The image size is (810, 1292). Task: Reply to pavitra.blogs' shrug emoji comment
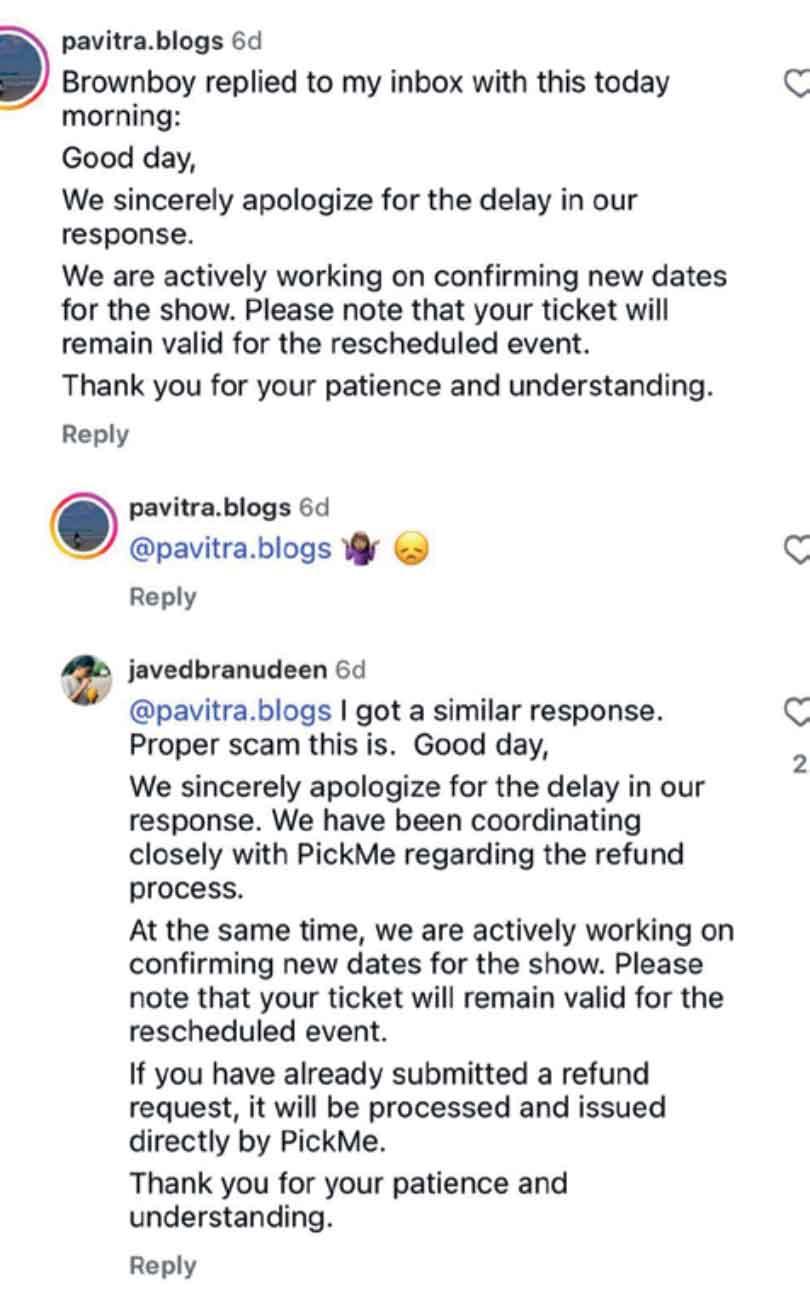(162, 597)
